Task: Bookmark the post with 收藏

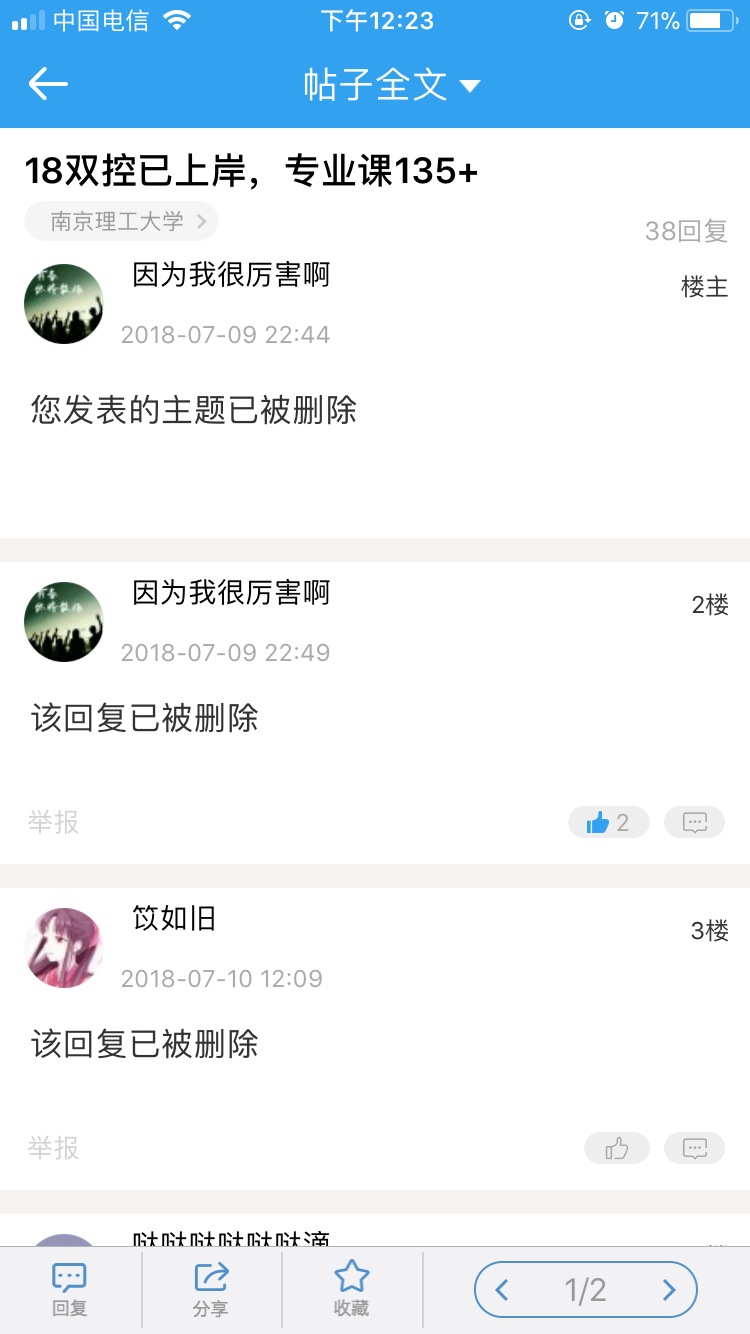Action: click(352, 1290)
